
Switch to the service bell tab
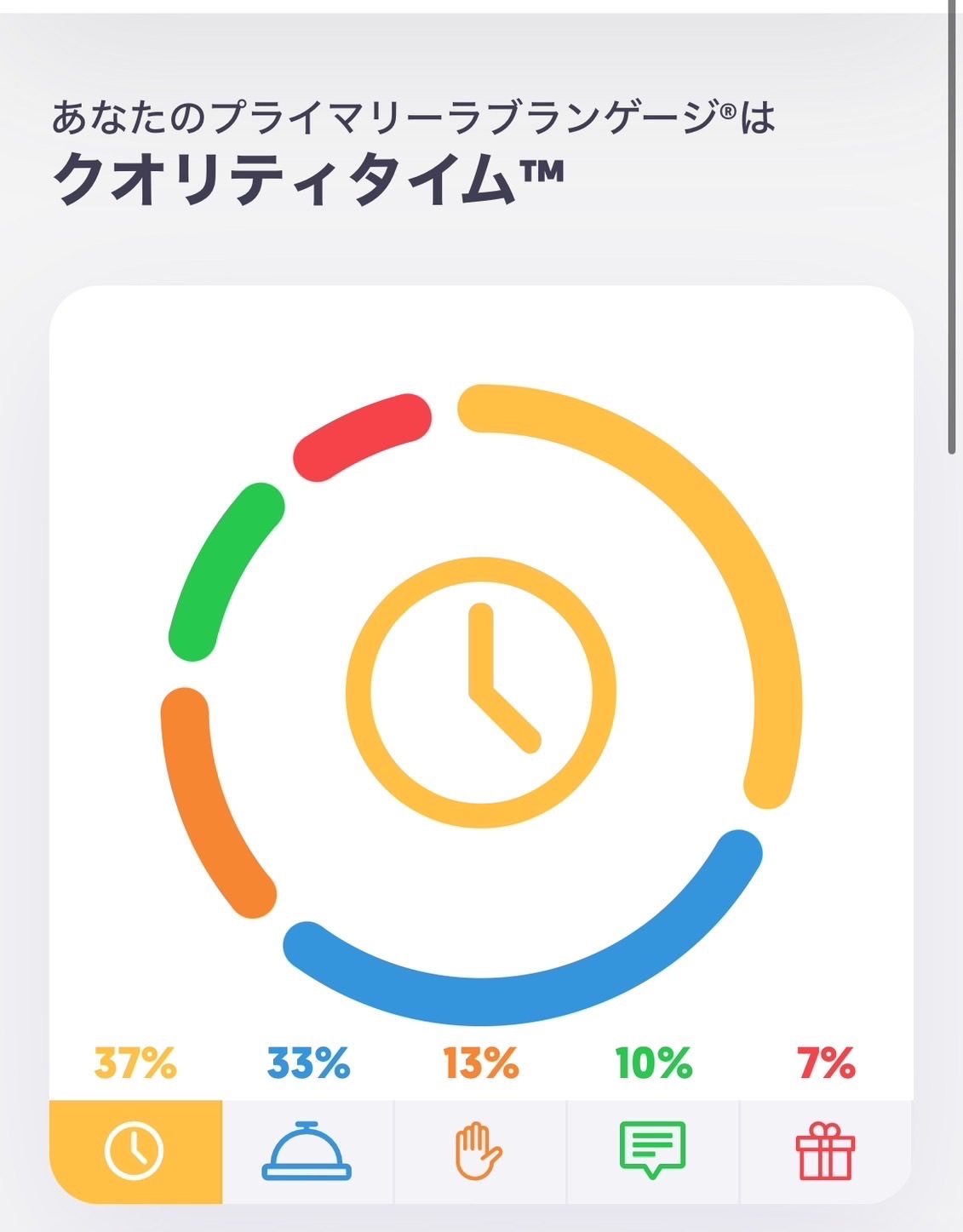[x=307, y=1151]
